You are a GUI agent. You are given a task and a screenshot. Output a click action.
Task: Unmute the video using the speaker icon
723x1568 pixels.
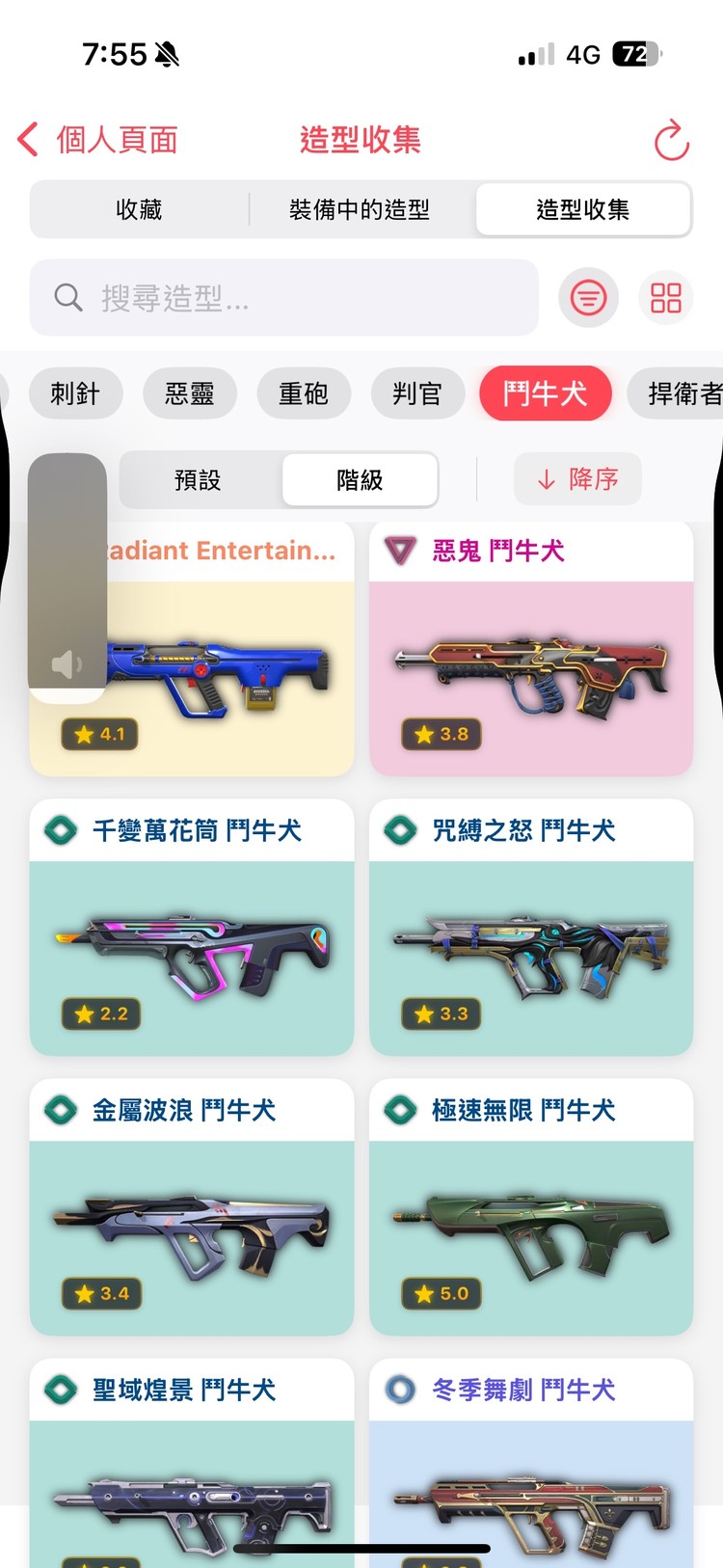point(67,662)
